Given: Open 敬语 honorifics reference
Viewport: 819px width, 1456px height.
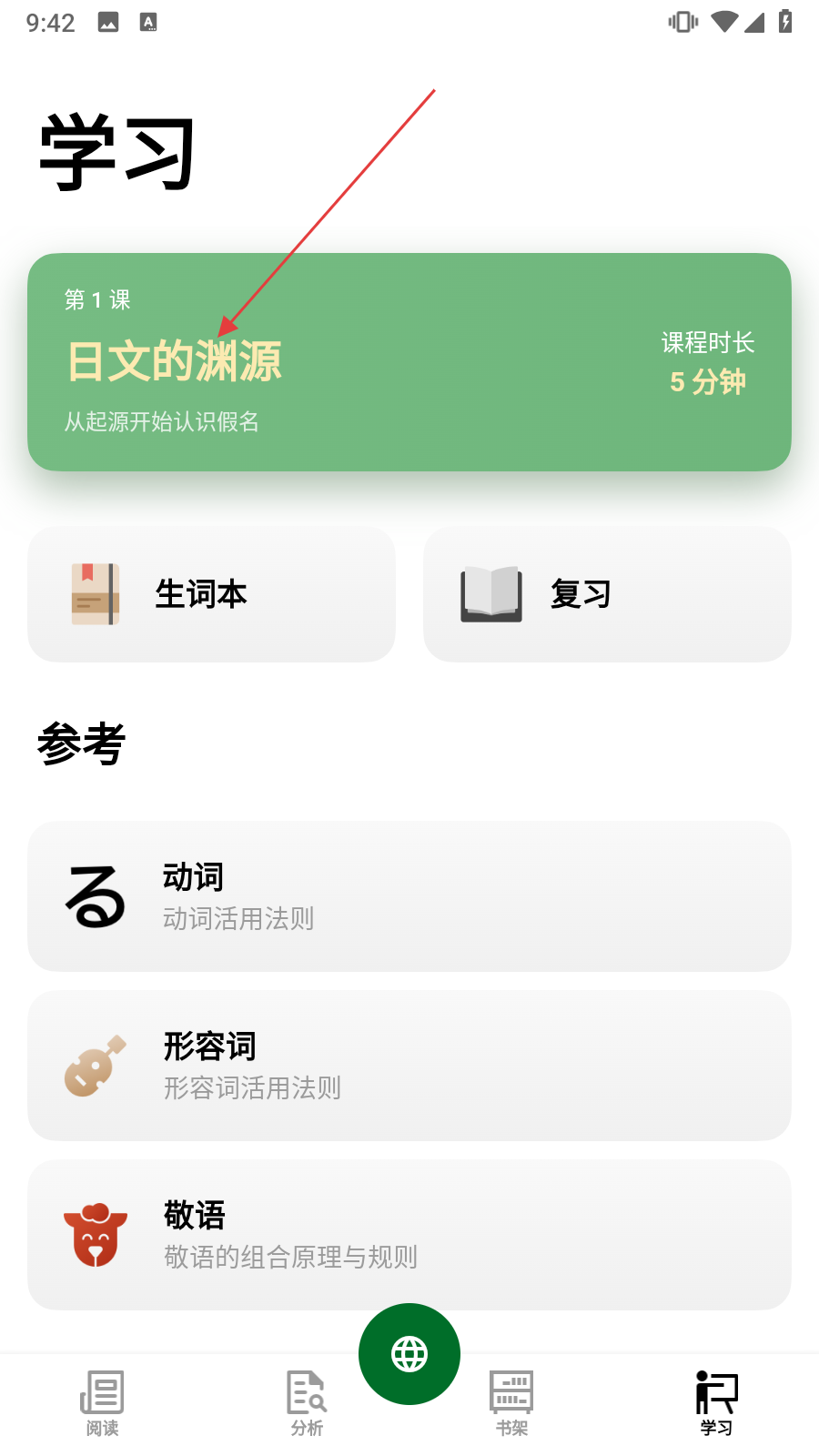Looking at the screenshot, I should tap(409, 1235).
